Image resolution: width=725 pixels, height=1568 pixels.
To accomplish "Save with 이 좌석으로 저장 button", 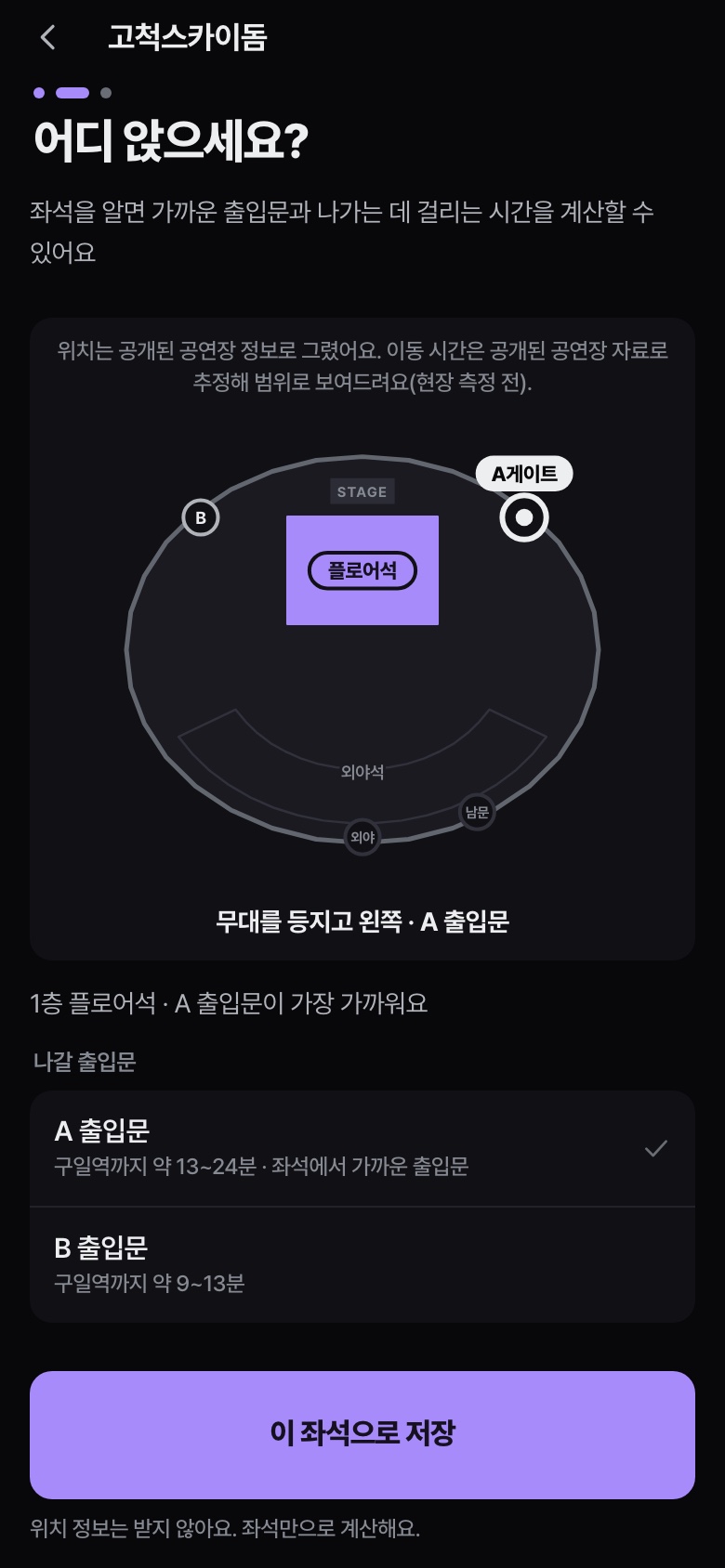I will [x=362, y=1434].
